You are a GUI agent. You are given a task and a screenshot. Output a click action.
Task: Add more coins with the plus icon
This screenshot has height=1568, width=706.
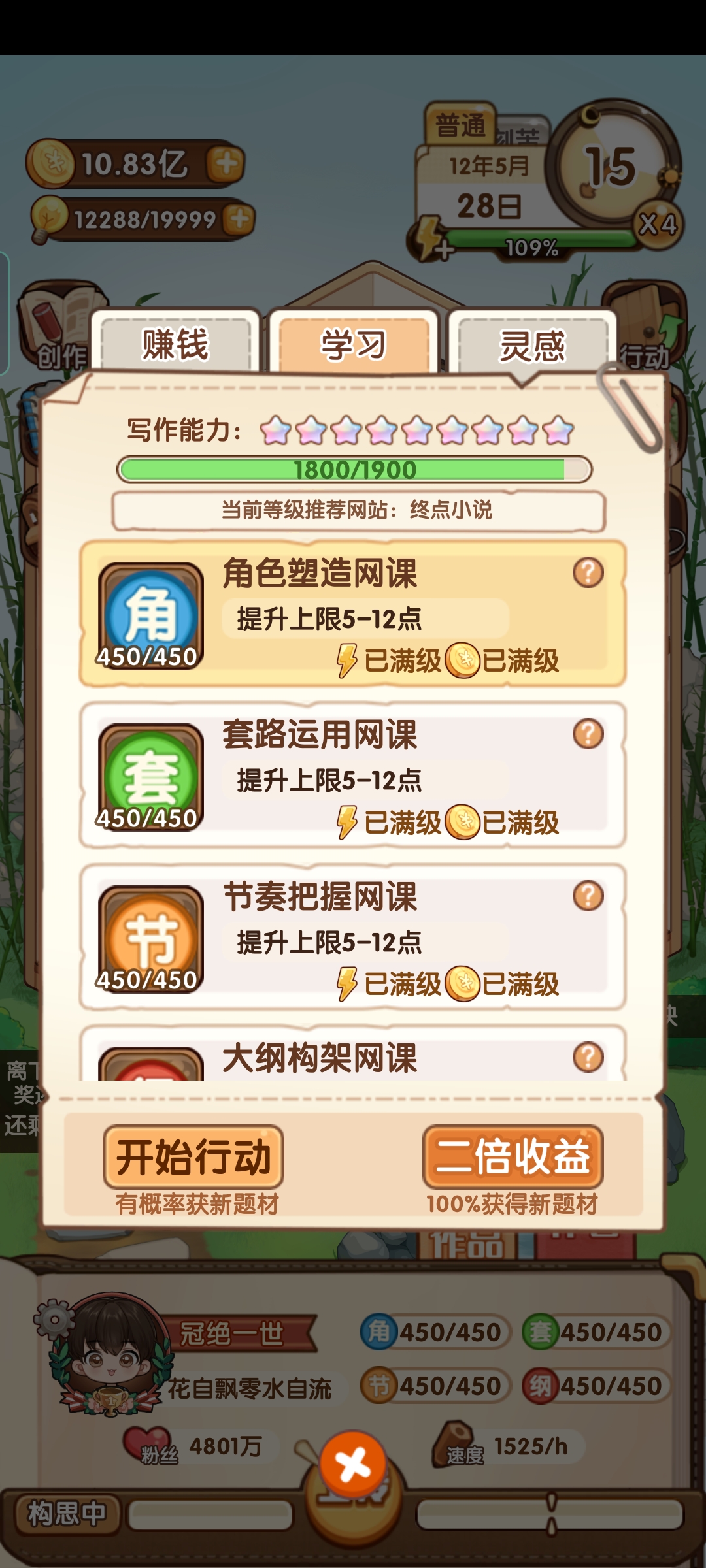[226, 163]
